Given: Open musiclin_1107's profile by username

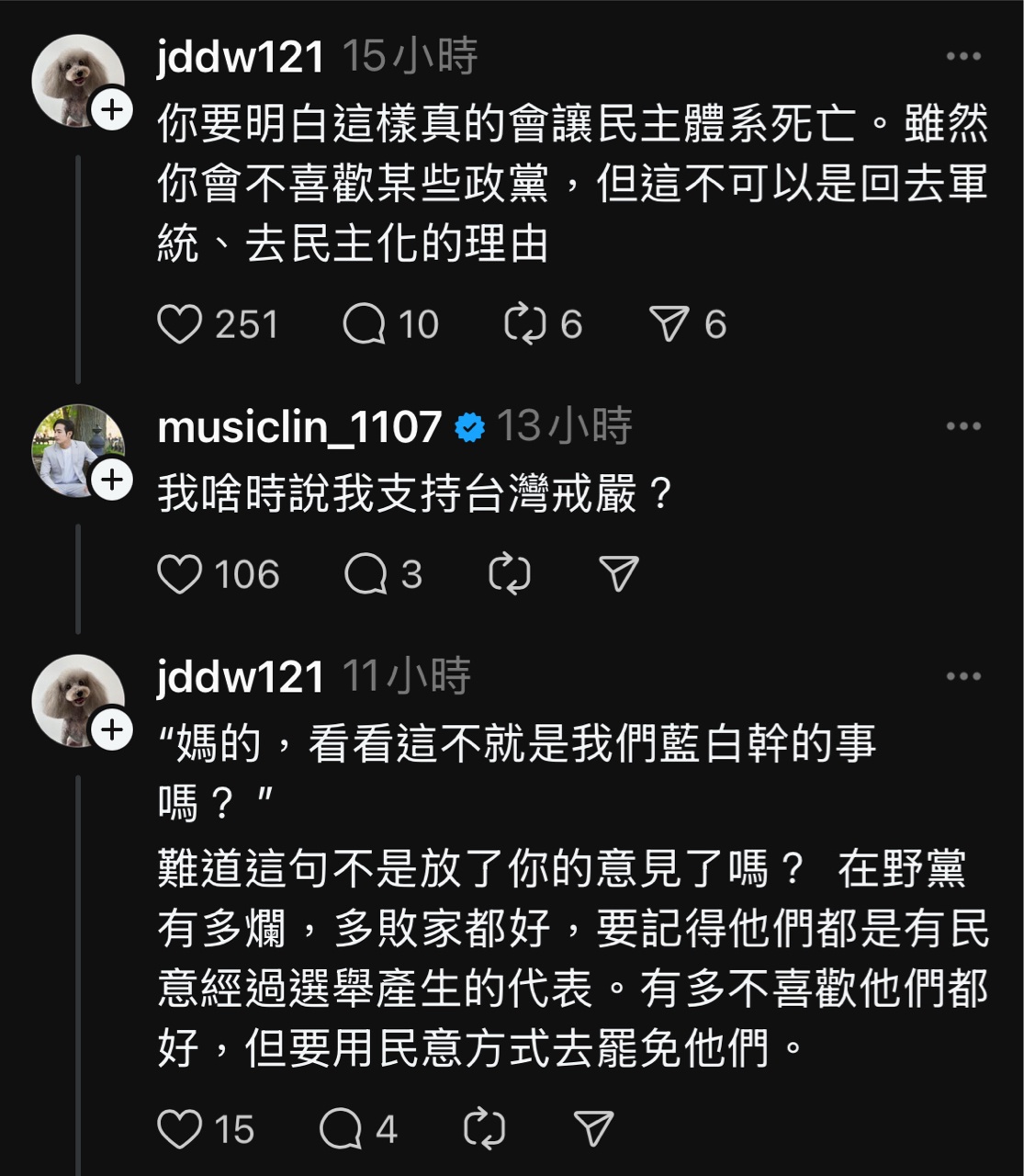Looking at the screenshot, I should coord(299,427).
